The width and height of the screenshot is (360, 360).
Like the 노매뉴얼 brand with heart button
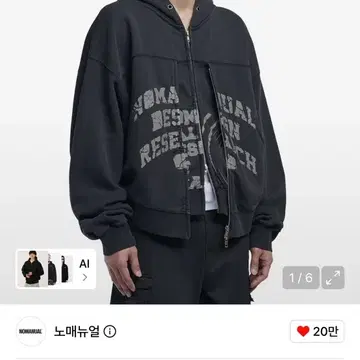click(317, 331)
